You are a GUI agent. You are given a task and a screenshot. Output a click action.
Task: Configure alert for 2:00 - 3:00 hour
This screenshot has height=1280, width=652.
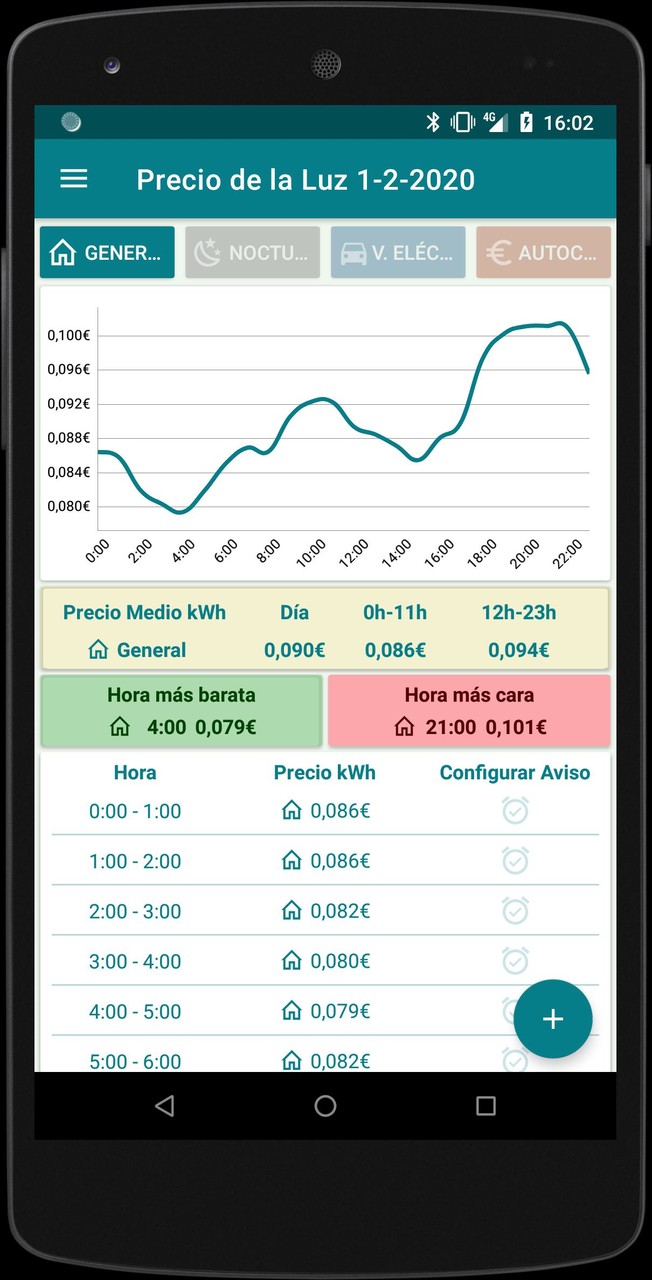(x=515, y=910)
